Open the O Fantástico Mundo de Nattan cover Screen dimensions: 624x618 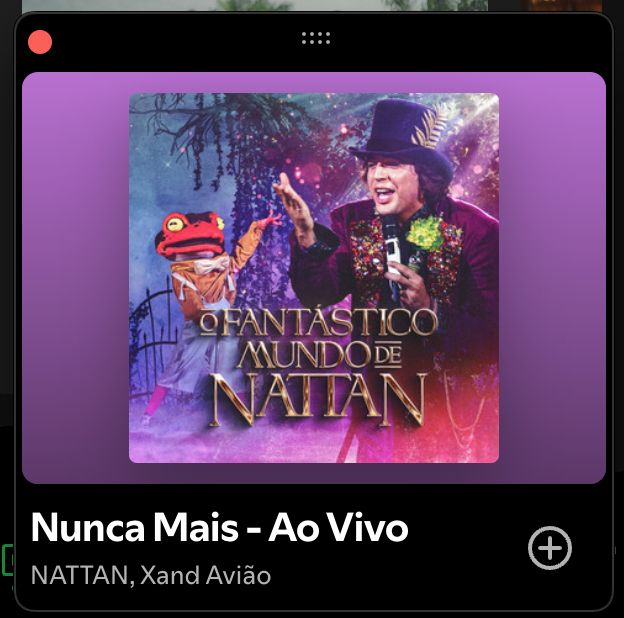[x=314, y=277]
